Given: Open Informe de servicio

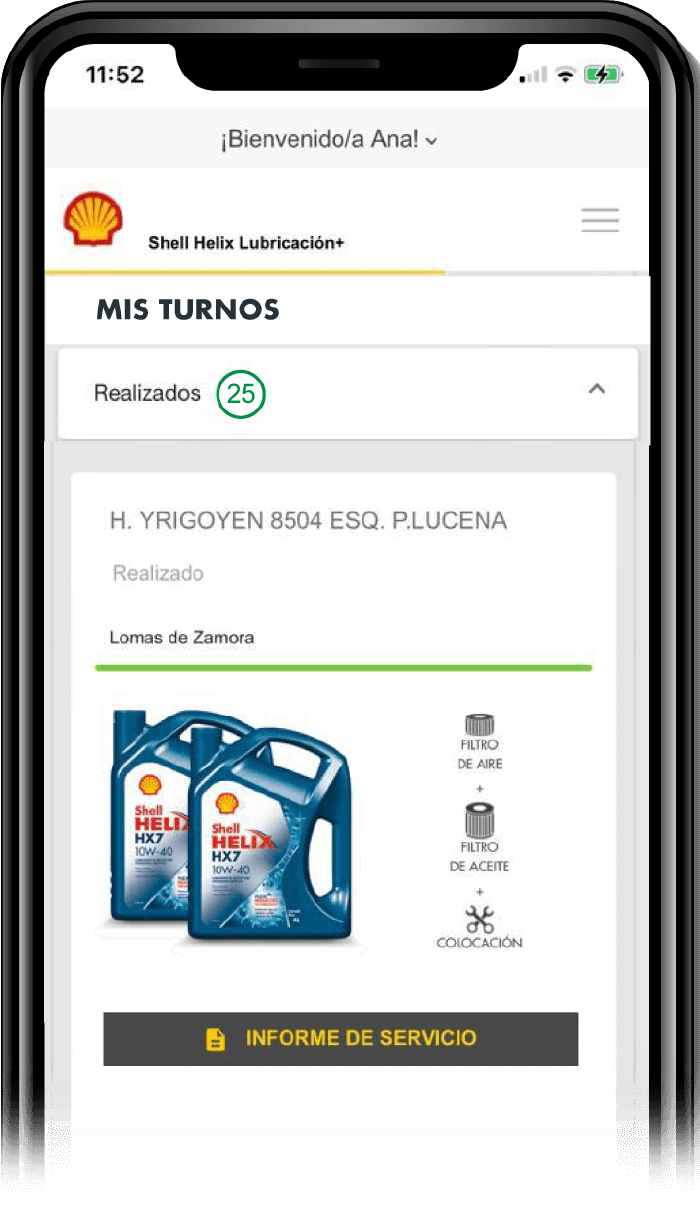Looking at the screenshot, I should pos(341,1038).
